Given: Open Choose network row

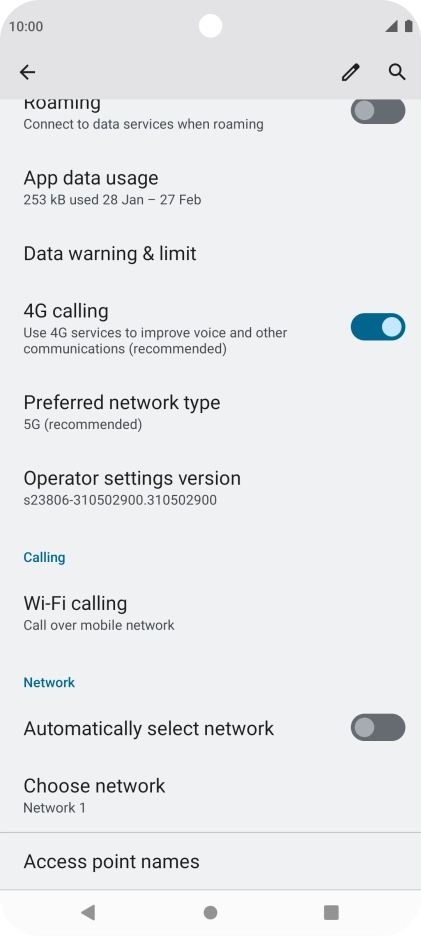Looking at the screenshot, I should point(210,795).
